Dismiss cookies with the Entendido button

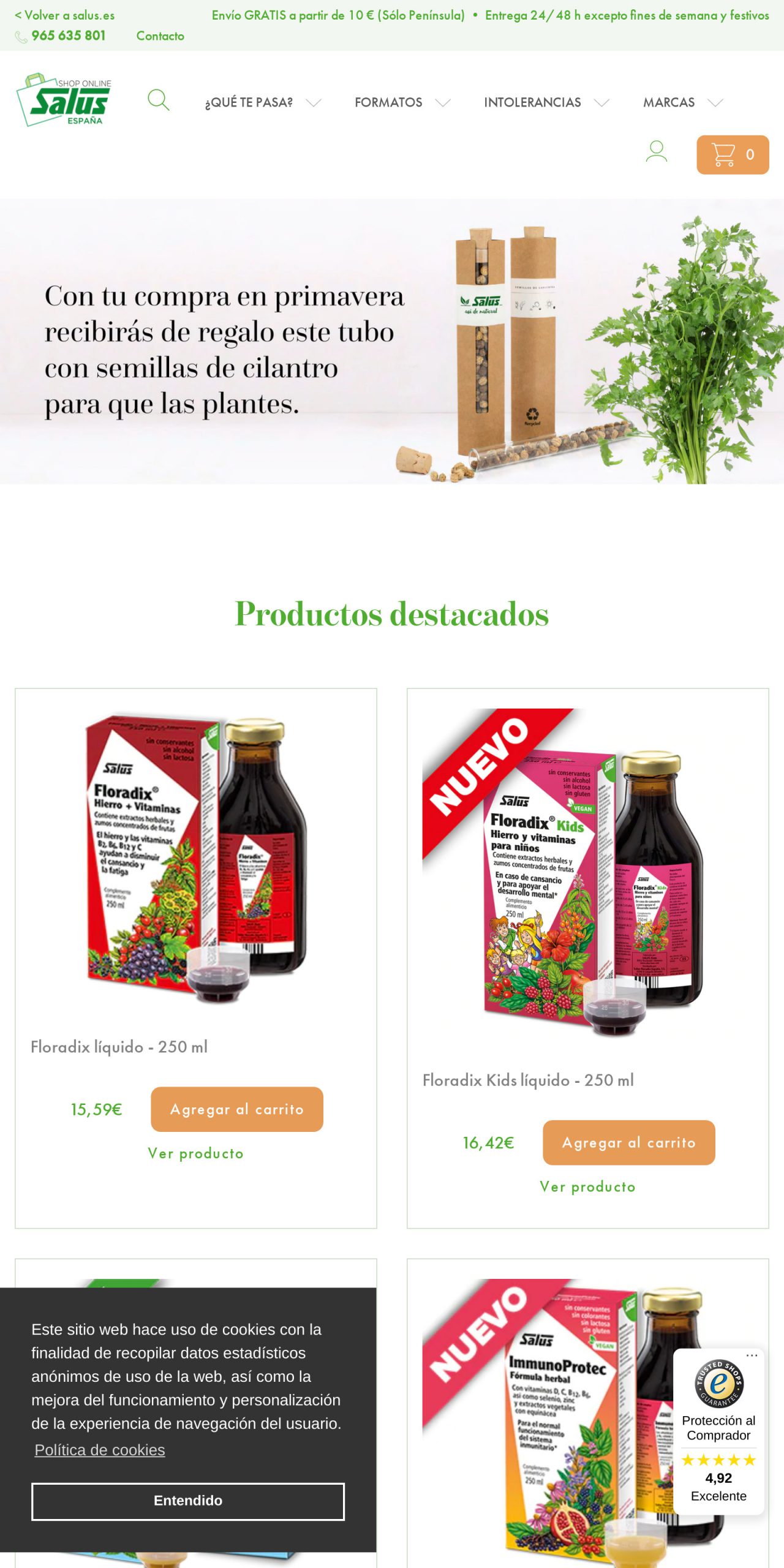point(187,1501)
